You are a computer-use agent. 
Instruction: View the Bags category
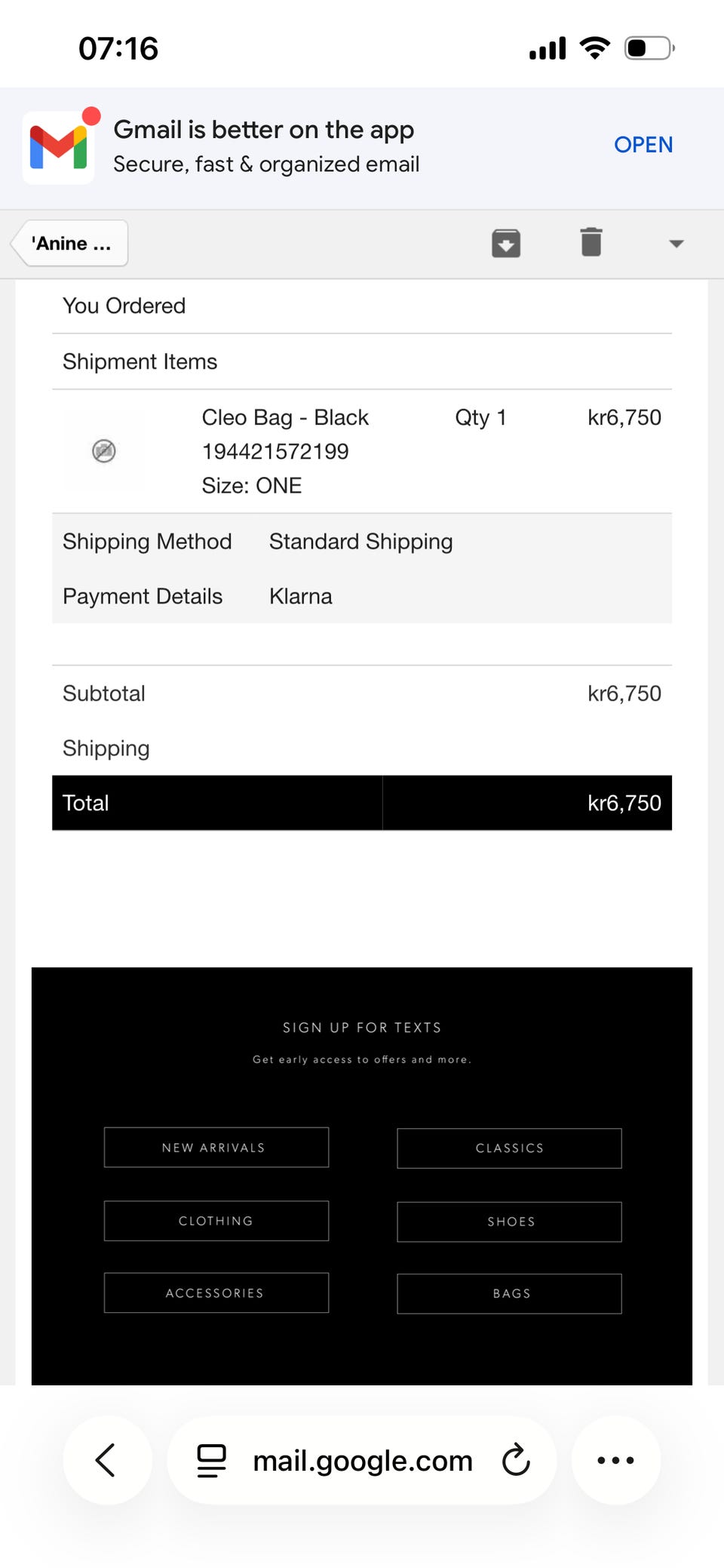pyautogui.click(x=509, y=1293)
